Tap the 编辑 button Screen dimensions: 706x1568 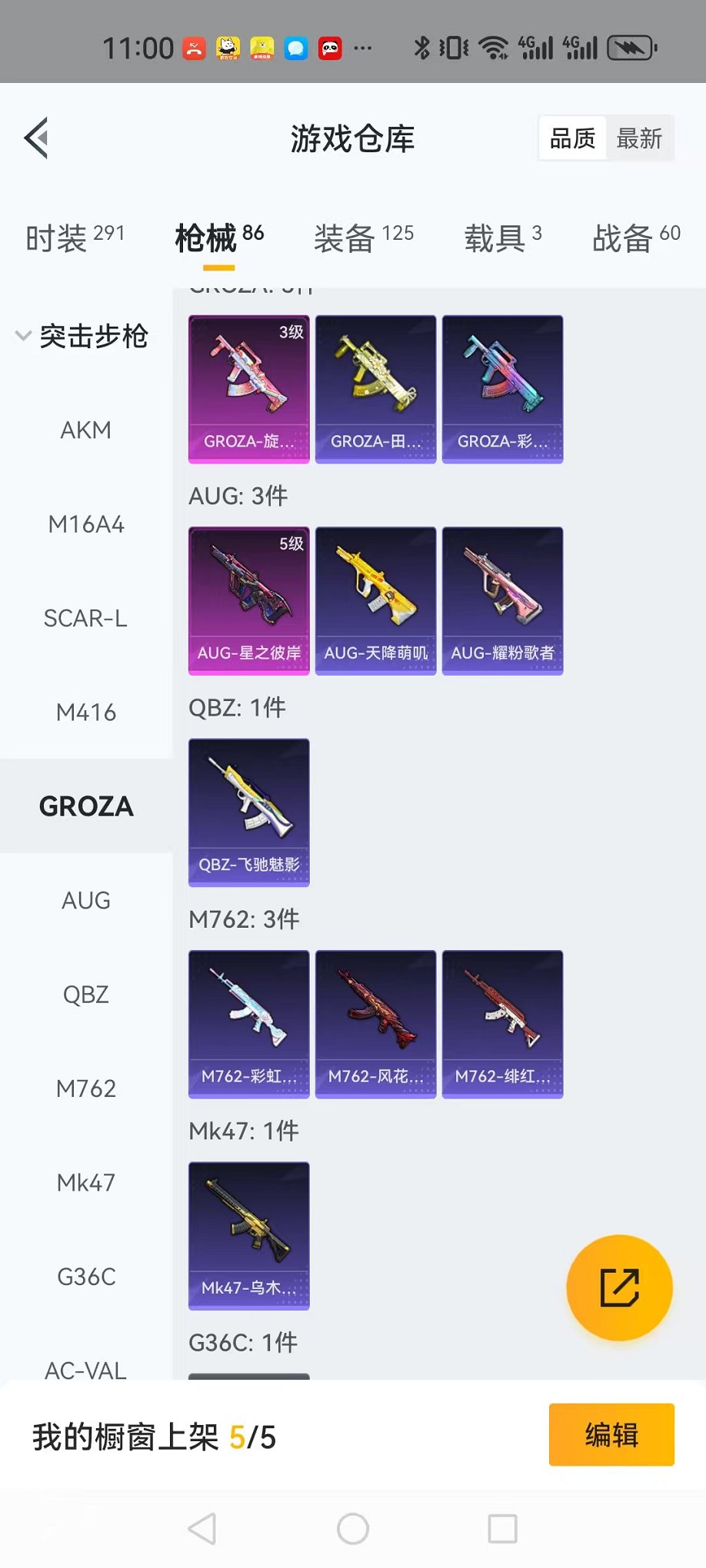click(611, 1434)
